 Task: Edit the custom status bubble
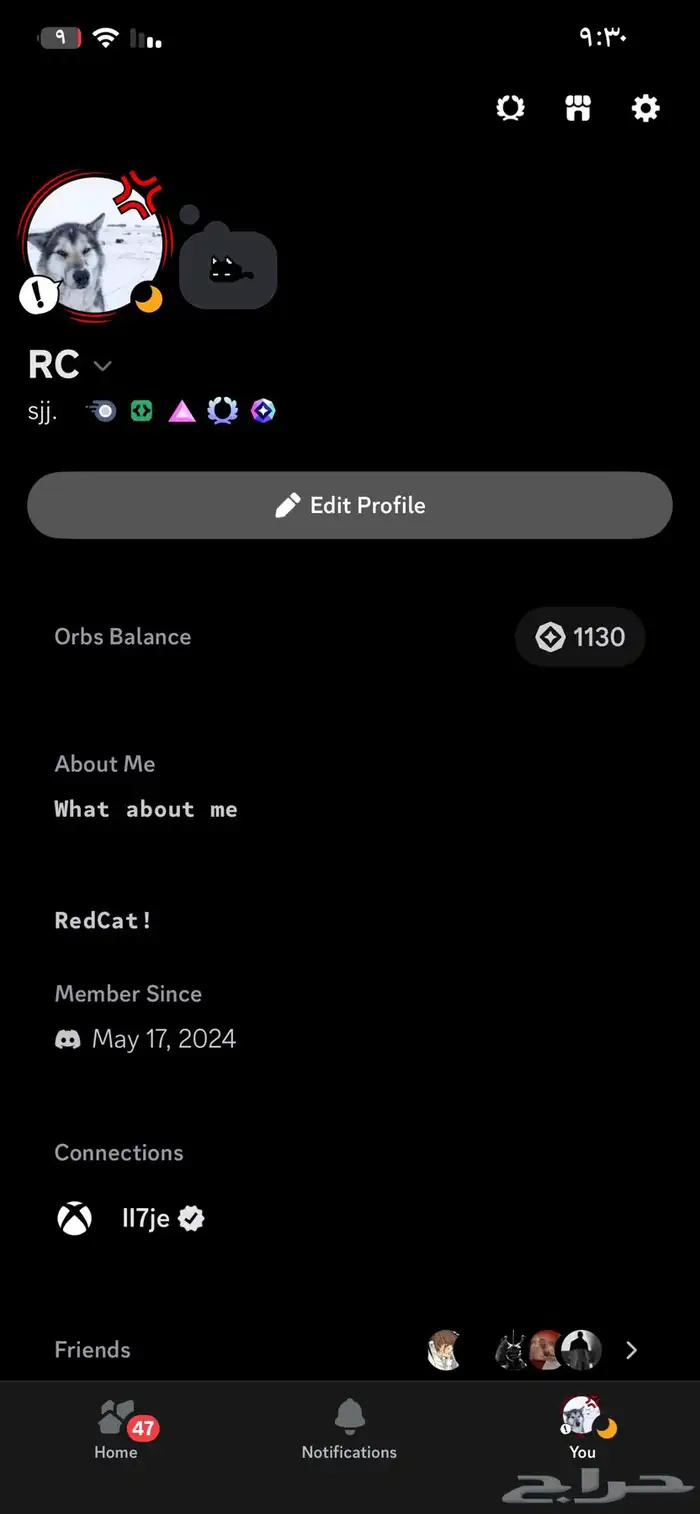pos(228,269)
